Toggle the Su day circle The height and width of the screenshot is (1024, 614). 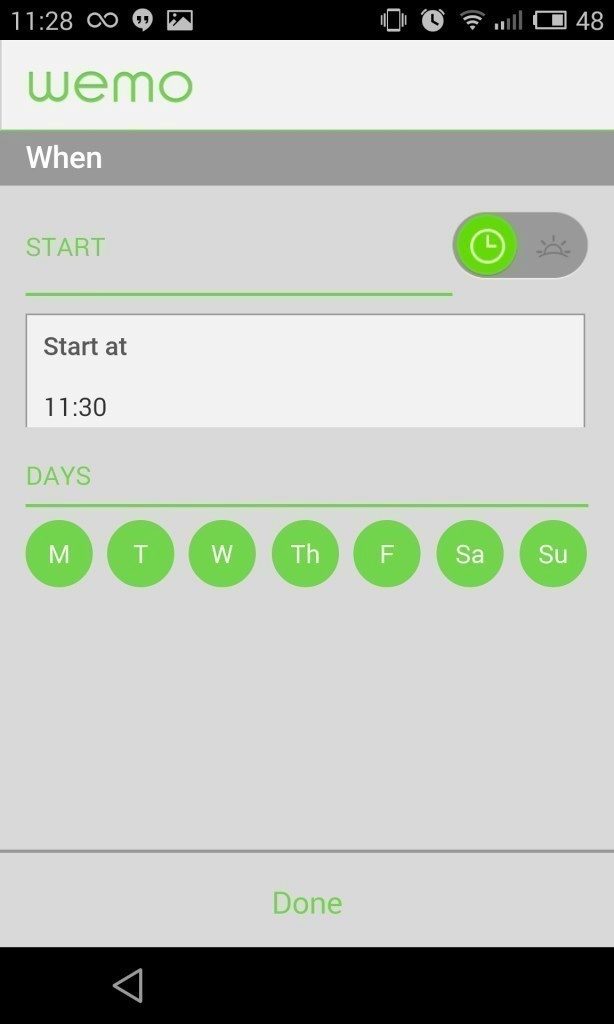pyautogui.click(x=553, y=554)
